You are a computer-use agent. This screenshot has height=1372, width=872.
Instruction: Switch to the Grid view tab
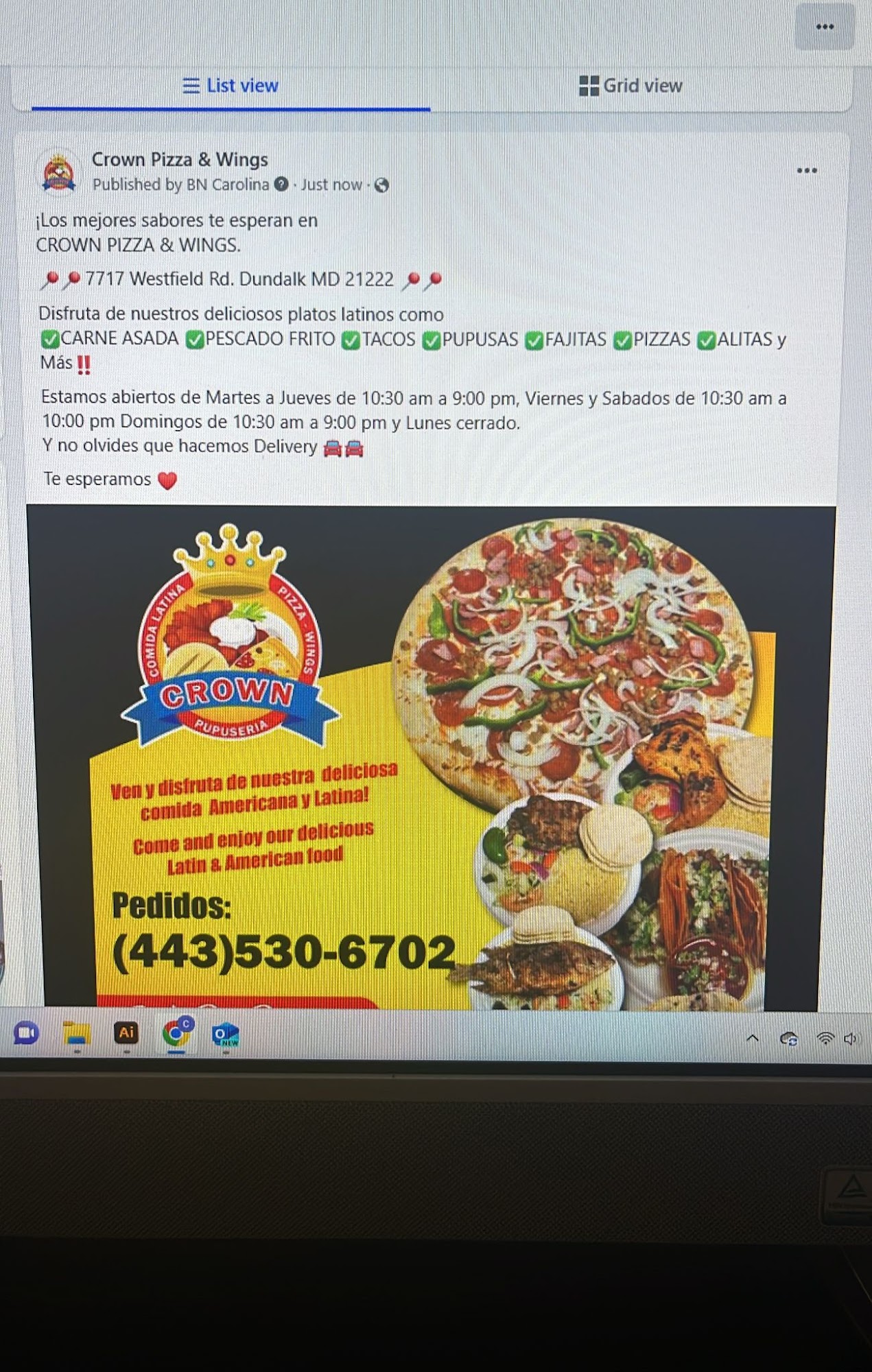point(631,86)
